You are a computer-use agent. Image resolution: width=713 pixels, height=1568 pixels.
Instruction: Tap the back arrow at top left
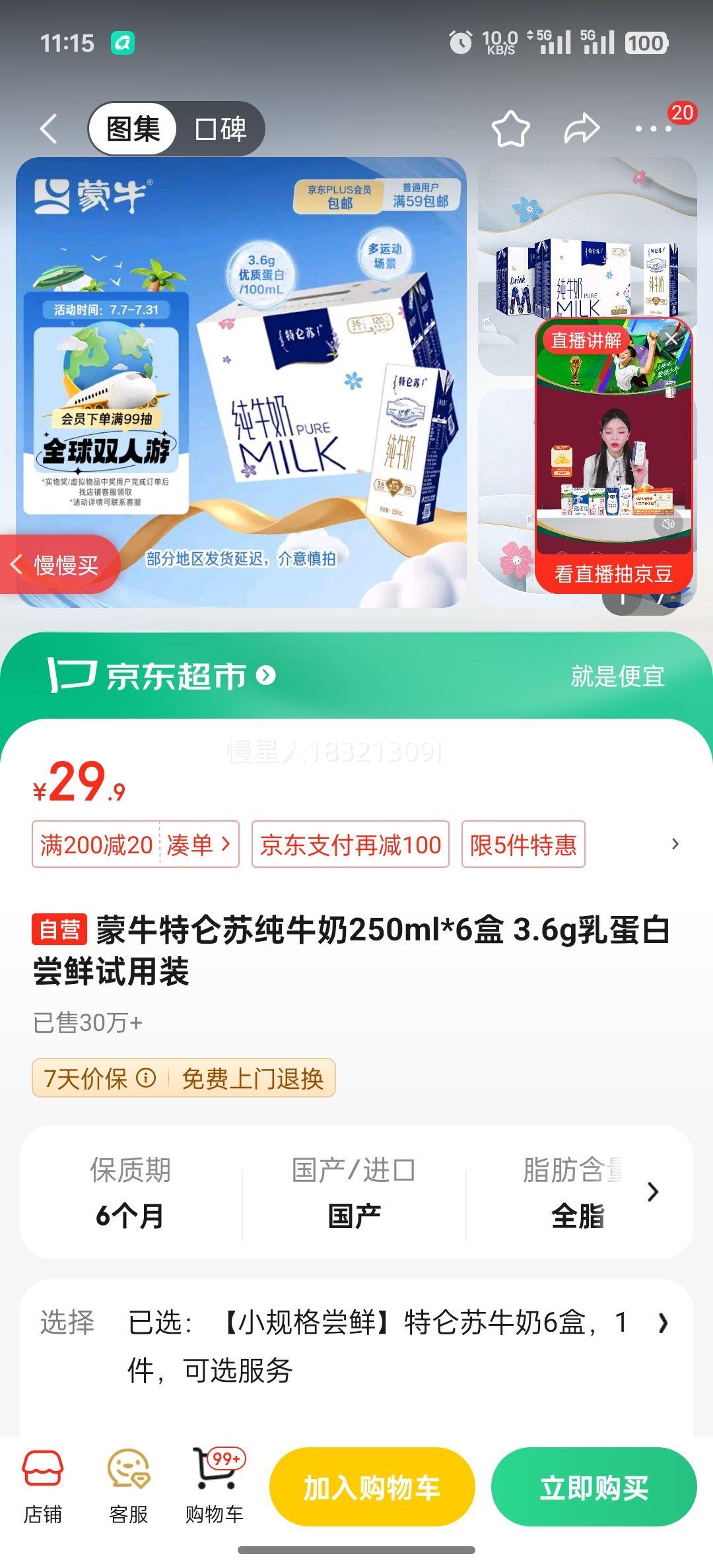click(x=48, y=129)
